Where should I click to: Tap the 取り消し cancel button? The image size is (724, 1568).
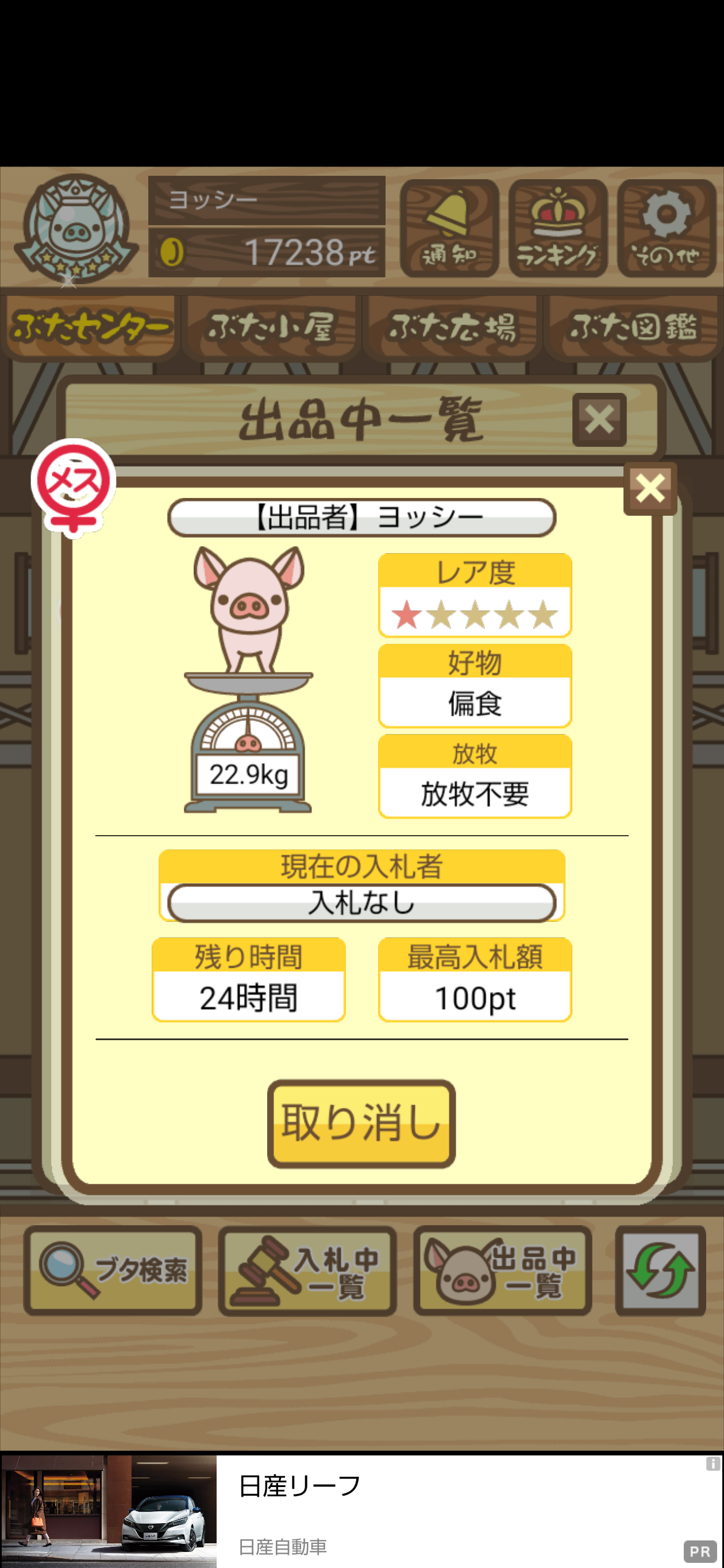(x=361, y=1123)
